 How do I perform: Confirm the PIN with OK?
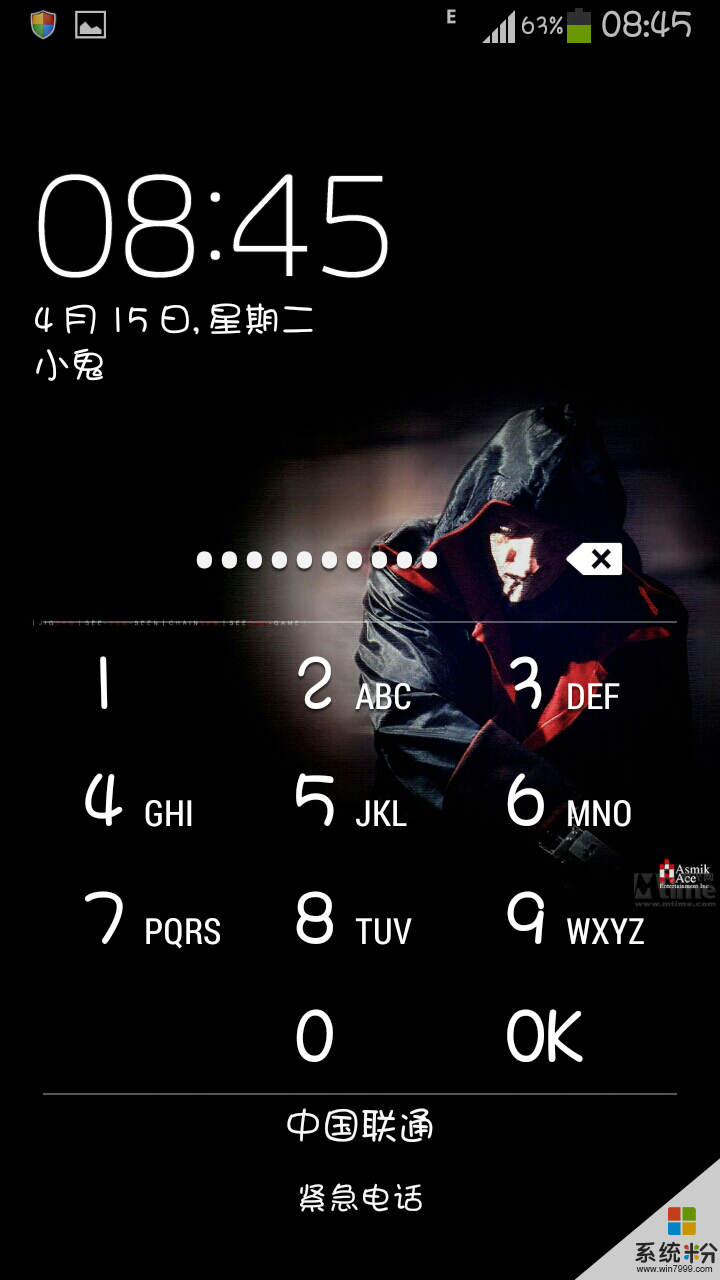[x=544, y=1036]
